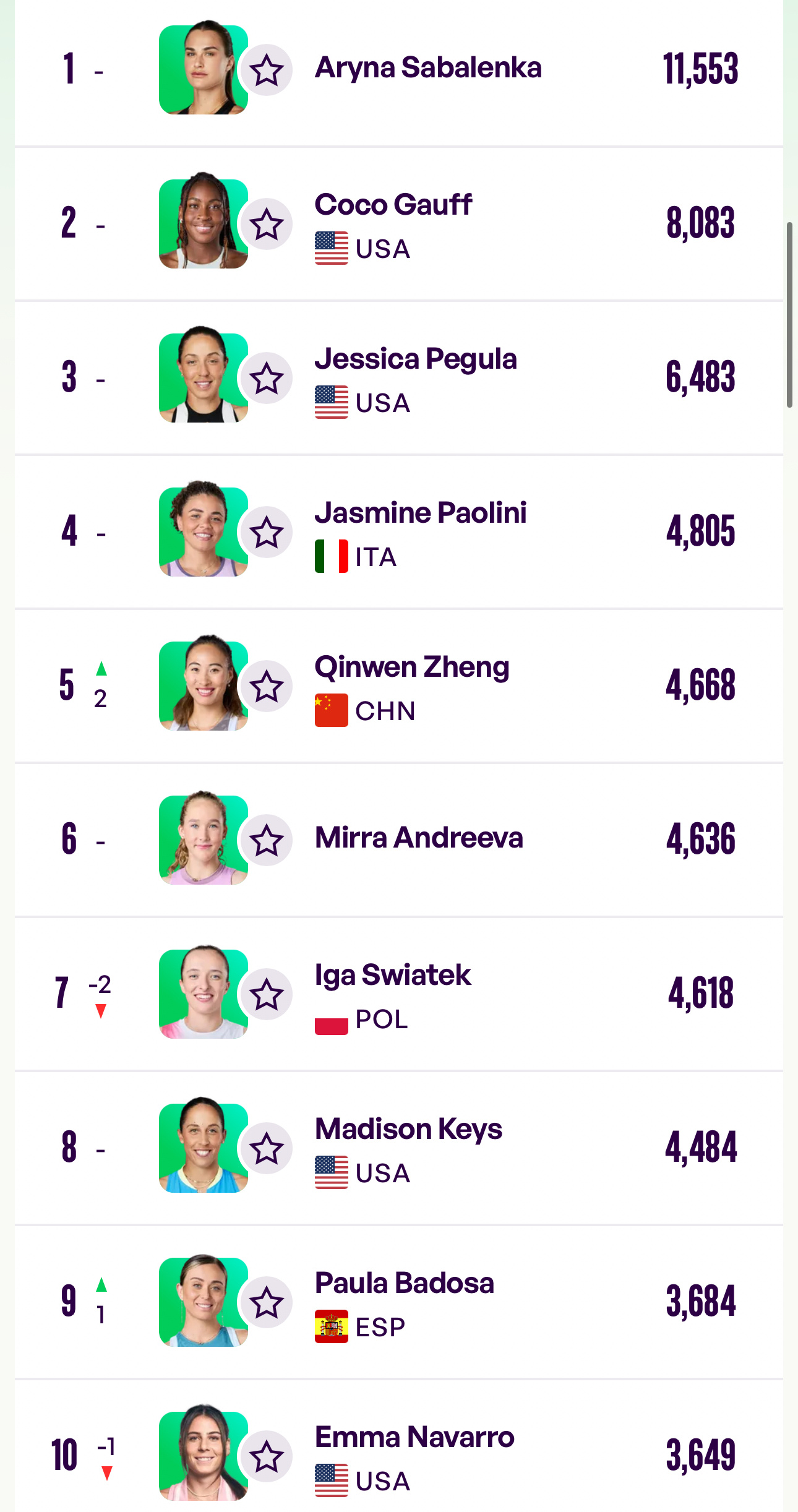Star Jasmine Paolini as a favorite
This screenshot has width=798, height=1512.
tap(267, 532)
